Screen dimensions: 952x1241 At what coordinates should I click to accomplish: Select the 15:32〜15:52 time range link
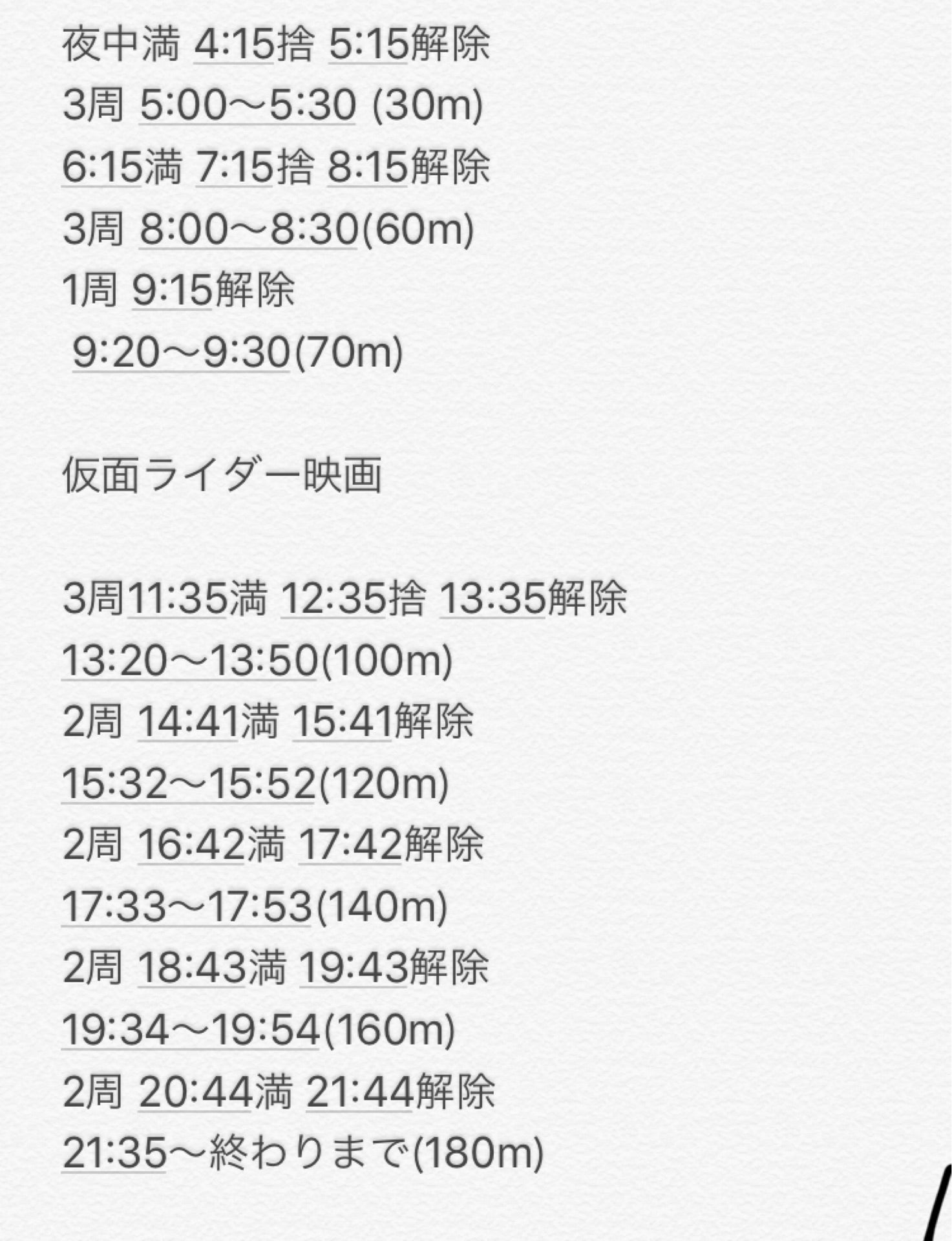click(188, 783)
